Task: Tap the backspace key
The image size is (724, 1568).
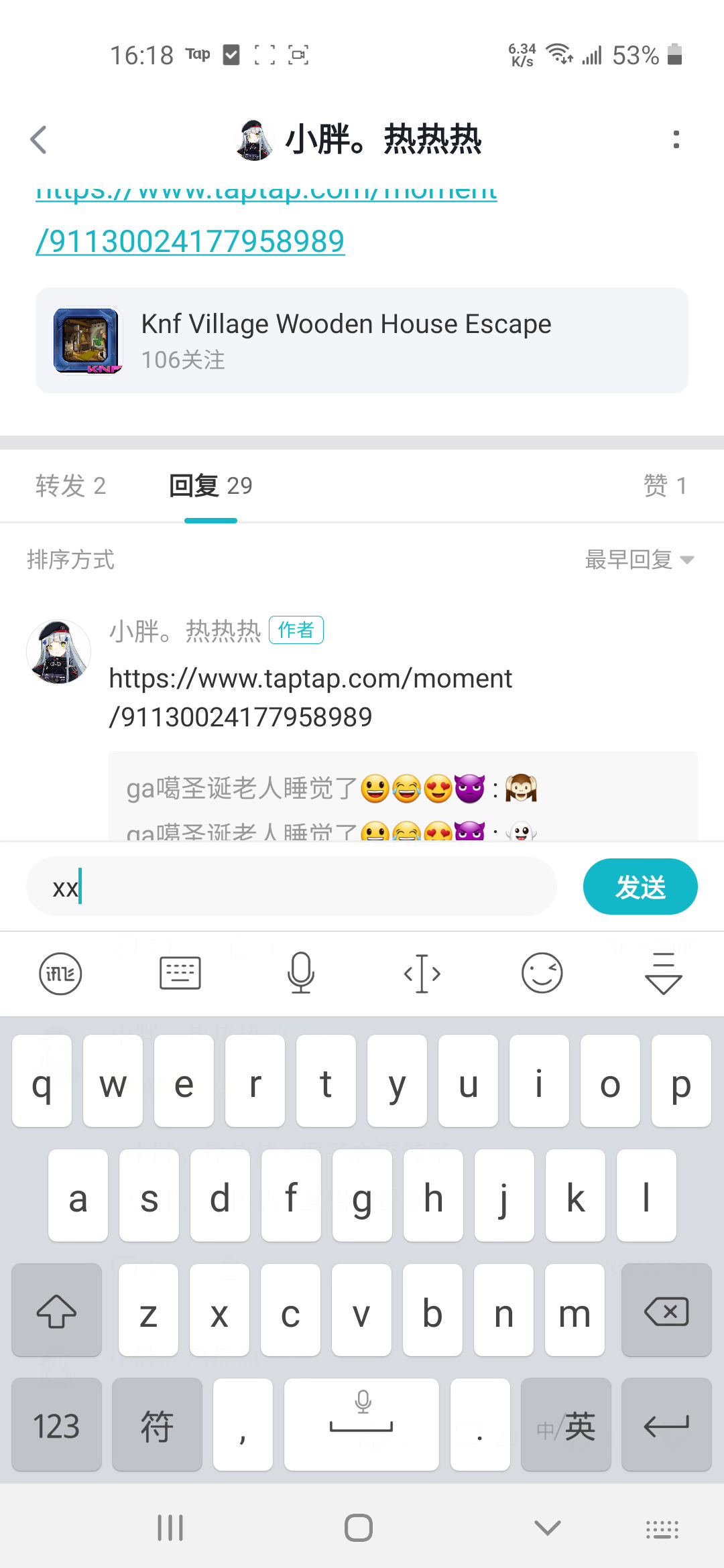Action: (666, 1311)
